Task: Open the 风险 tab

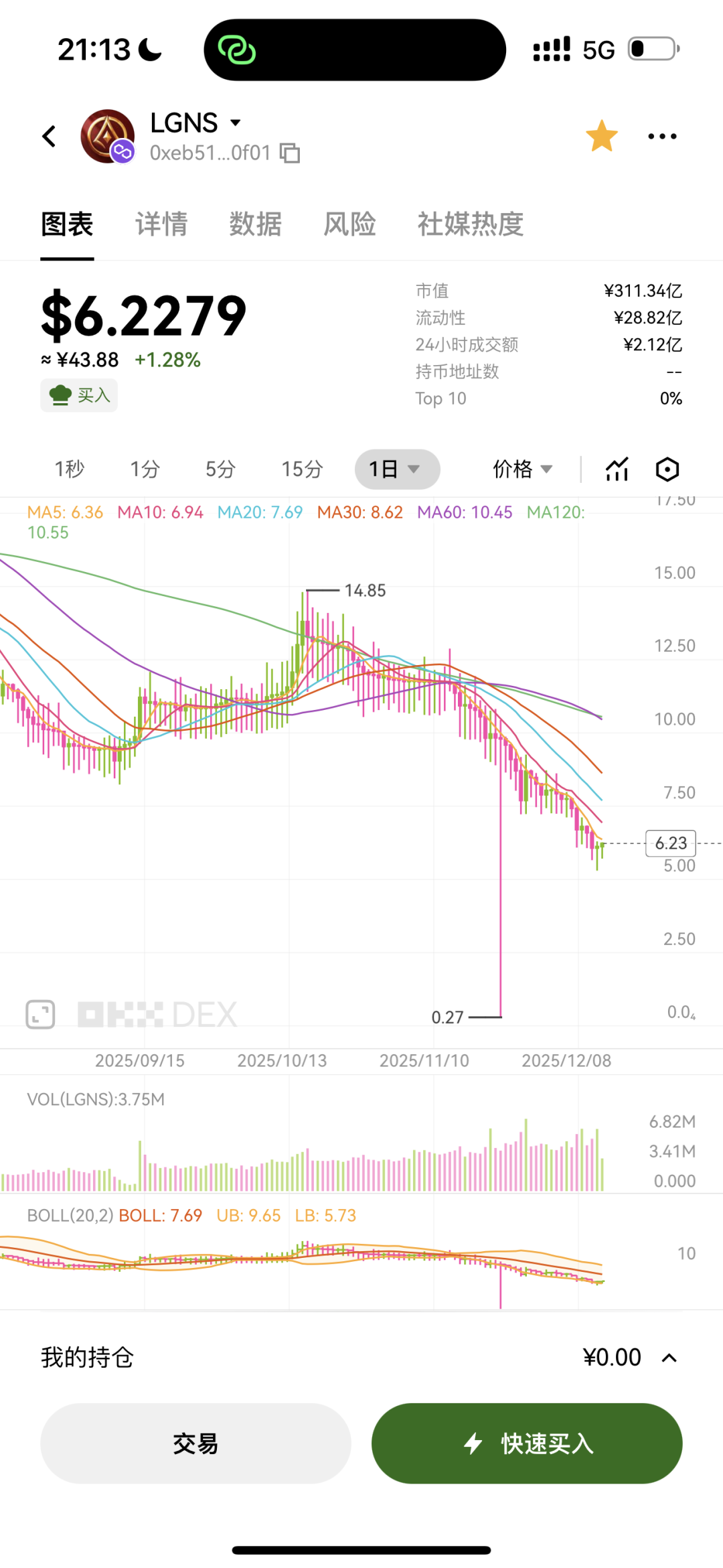Action: point(349,224)
